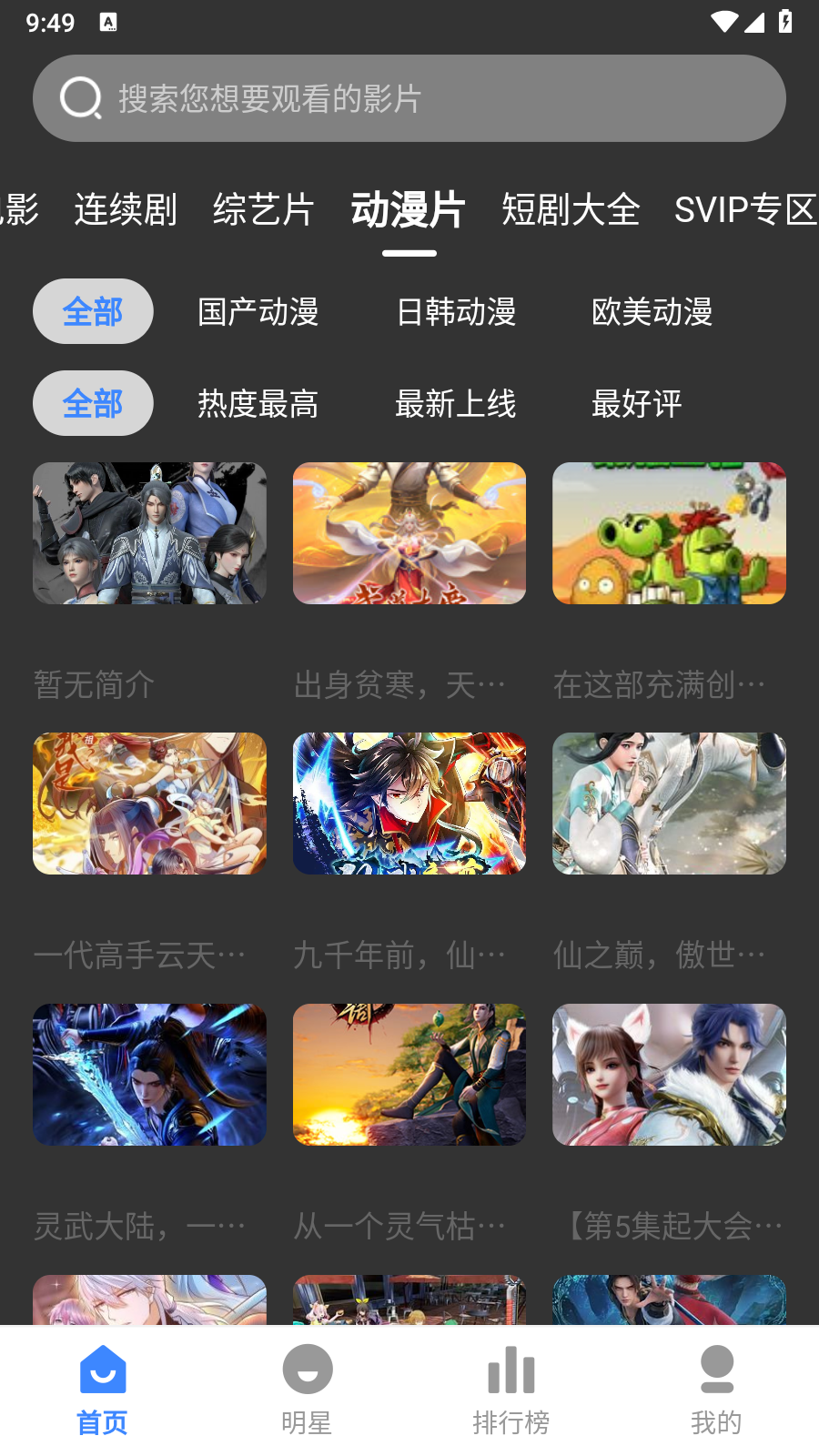819x1456 pixels.
Task: Open the anime with 暂无简介 caption
Action: [x=149, y=533]
